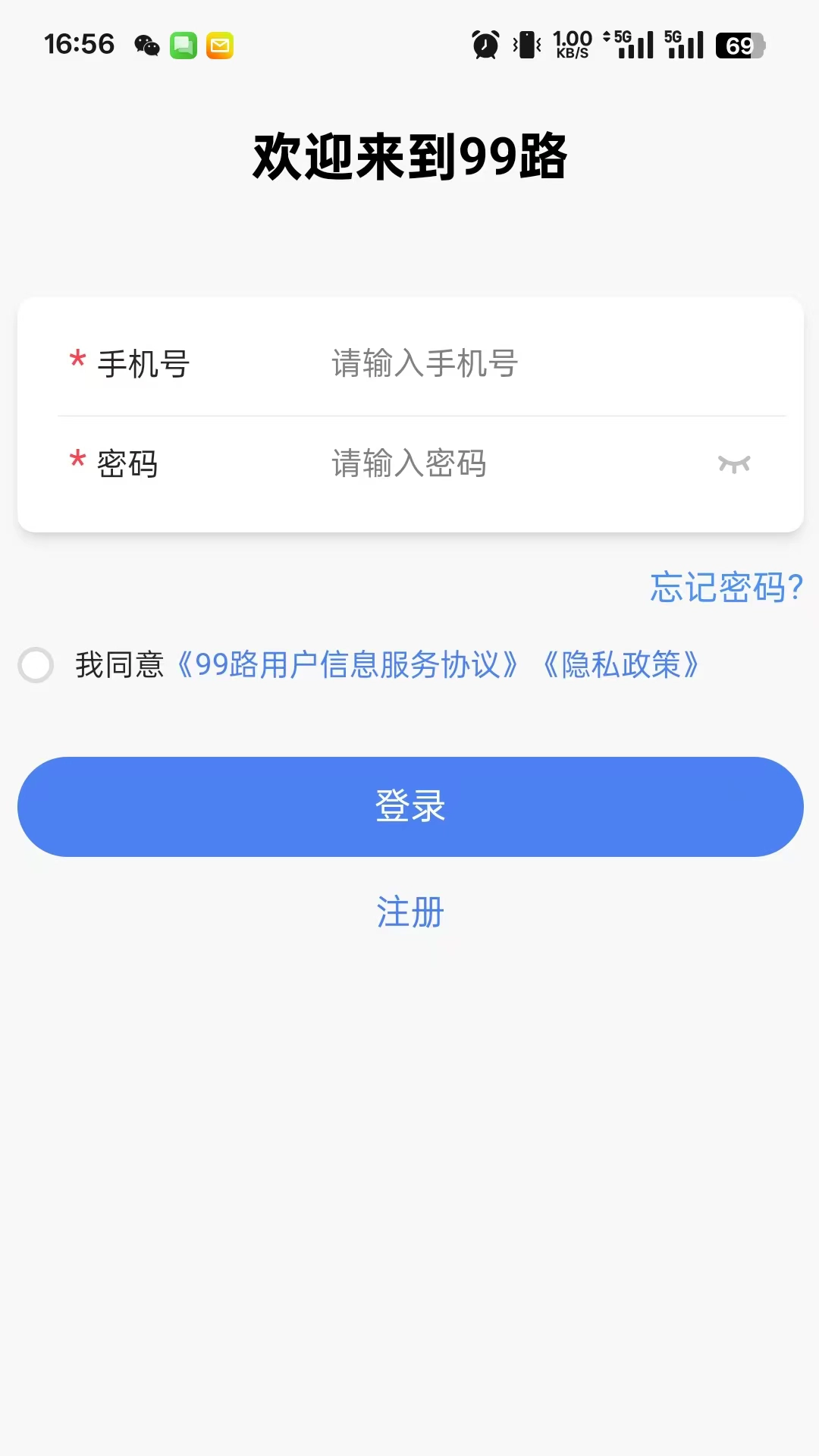Open the 隐私政策 privacy policy link
The image size is (819, 1456).
click(x=625, y=665)
